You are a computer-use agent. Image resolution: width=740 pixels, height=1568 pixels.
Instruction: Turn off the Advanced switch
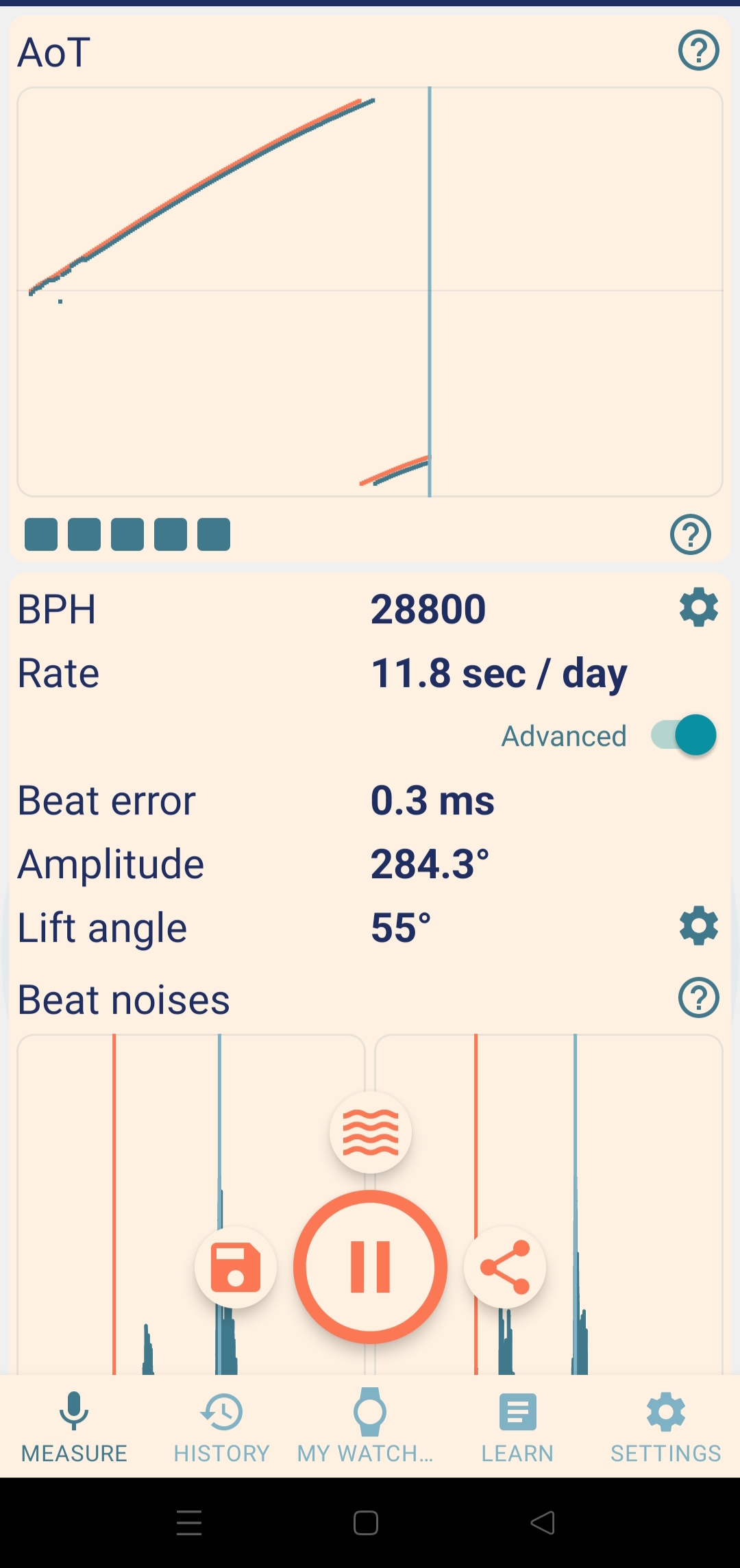[683, 735]
